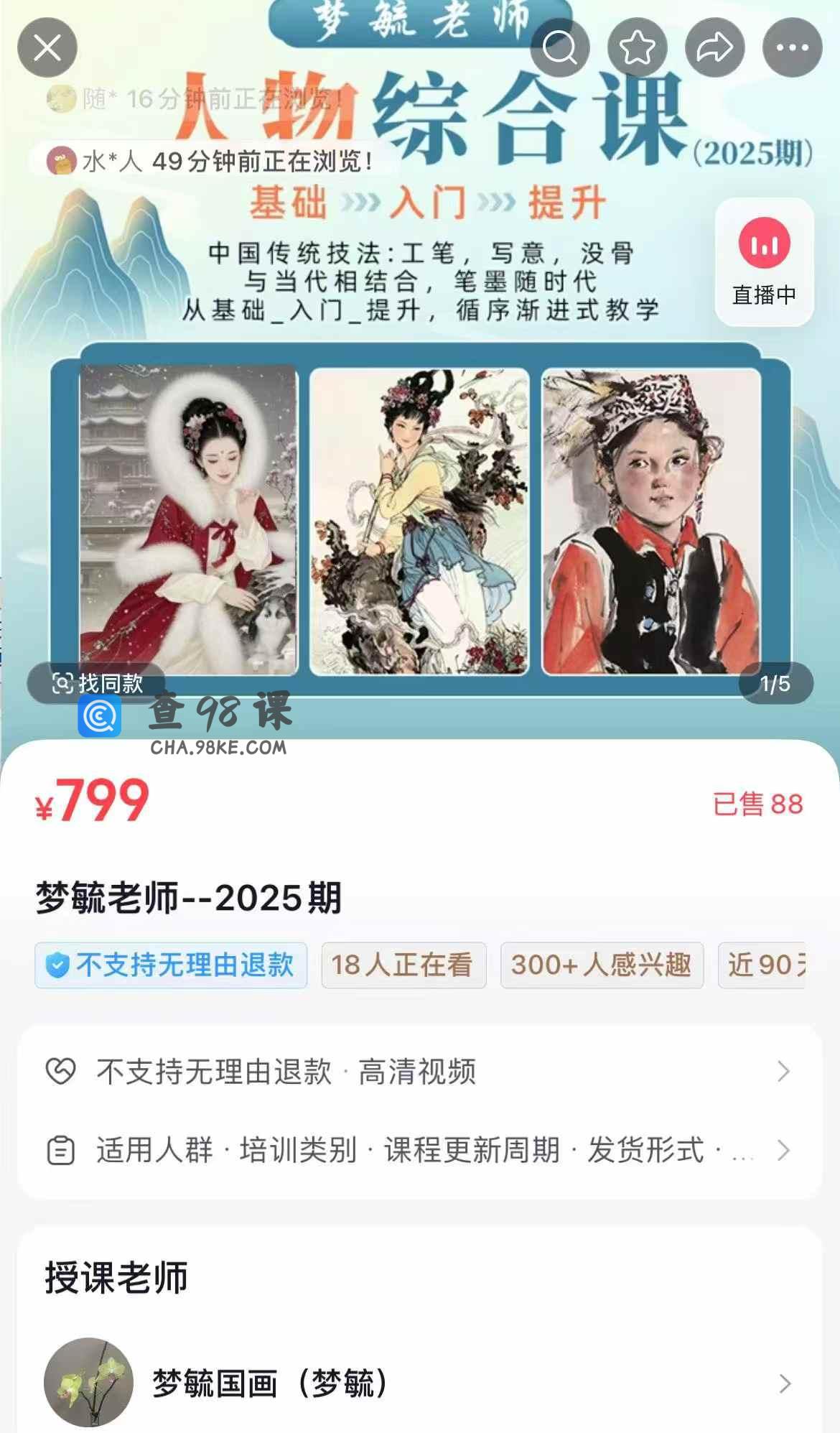Open the three-dot overflow menu

point(792,48)
